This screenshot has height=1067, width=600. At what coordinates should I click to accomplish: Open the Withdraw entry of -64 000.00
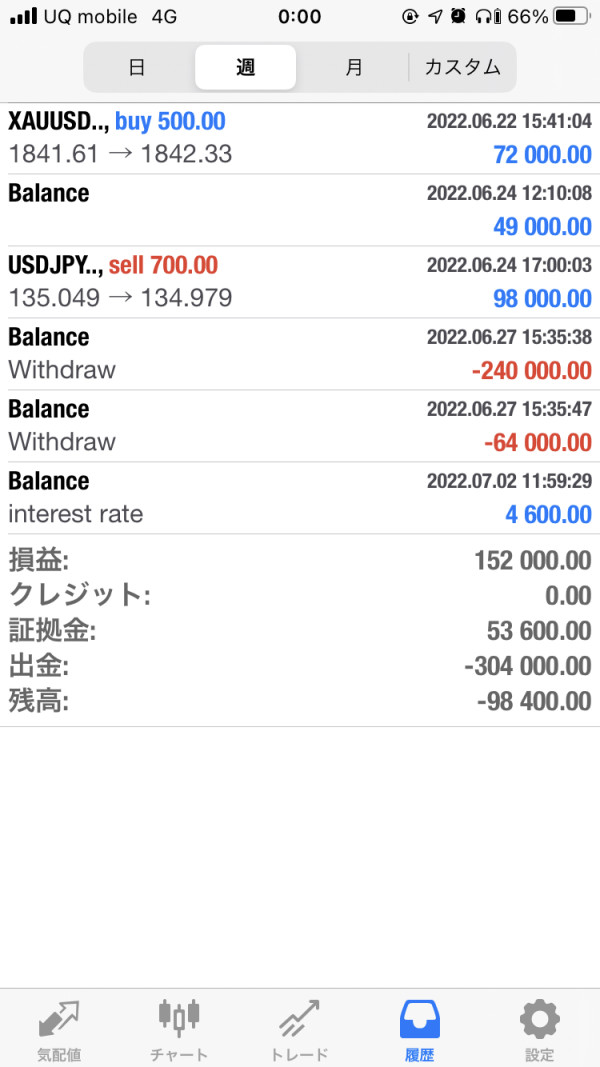pos(300,426)
